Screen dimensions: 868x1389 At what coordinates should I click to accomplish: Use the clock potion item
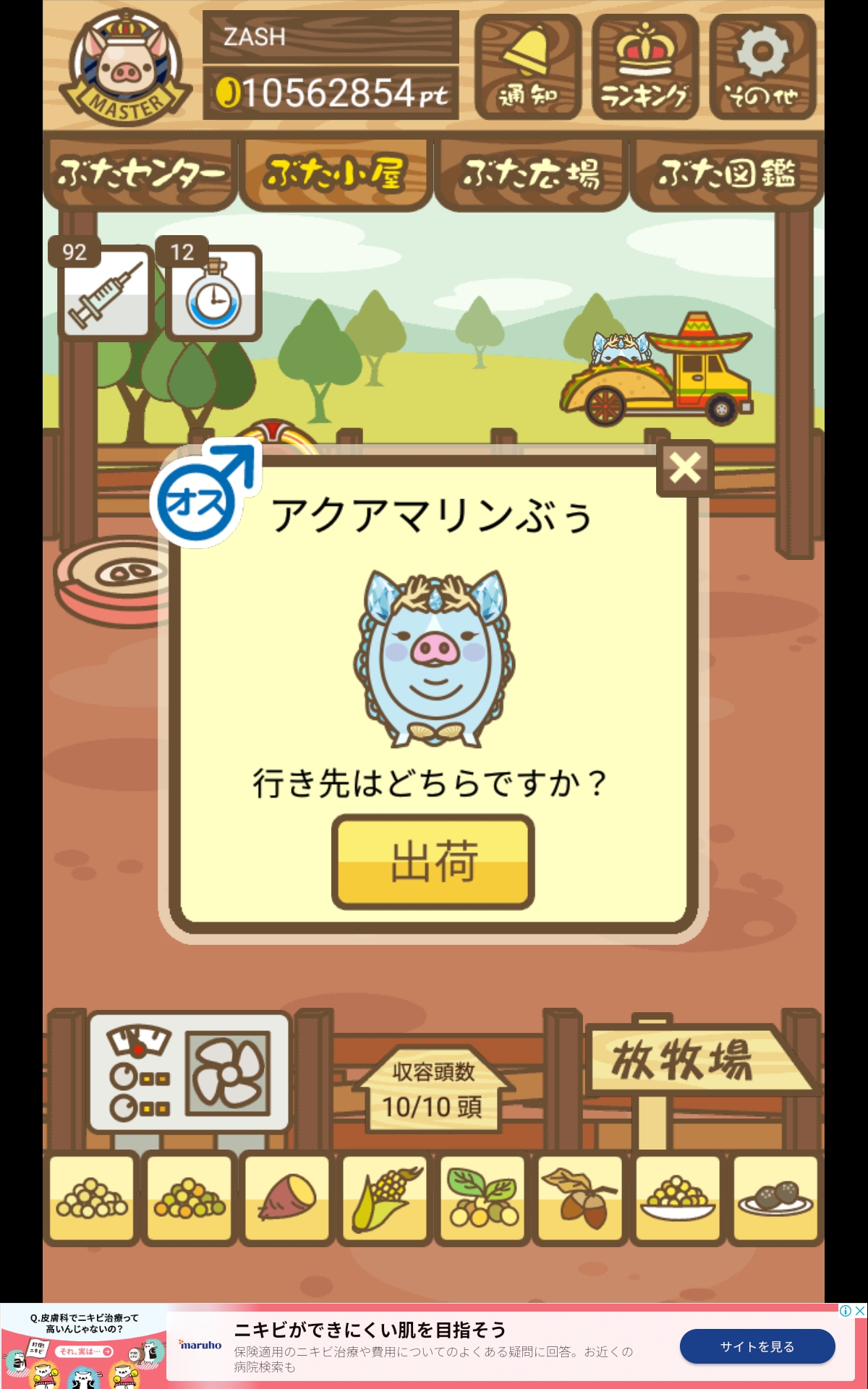[x=213, y=293]
